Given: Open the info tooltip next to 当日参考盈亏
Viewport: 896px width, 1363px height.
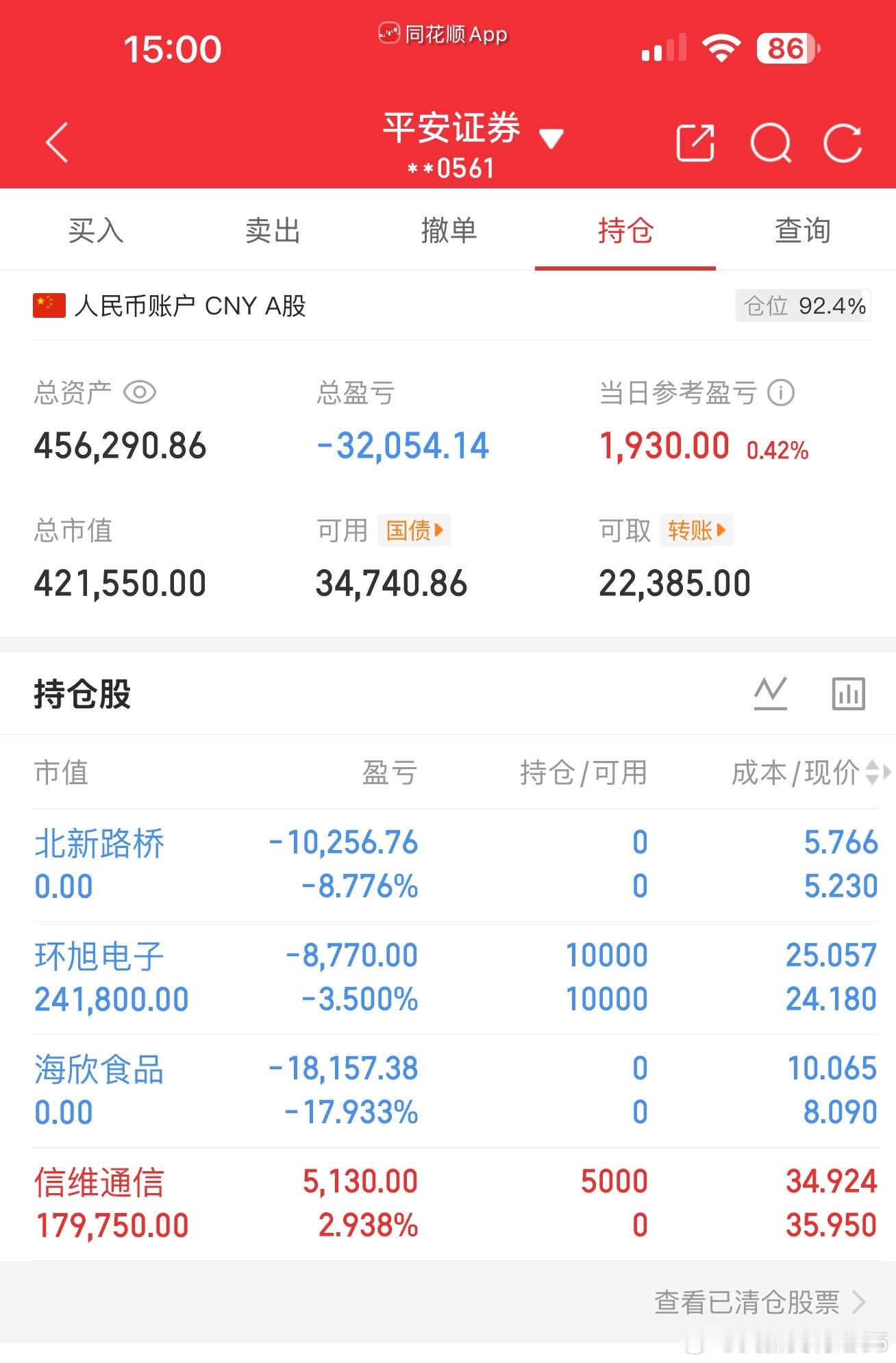Looking at the screenshot, I should [783, 392].
